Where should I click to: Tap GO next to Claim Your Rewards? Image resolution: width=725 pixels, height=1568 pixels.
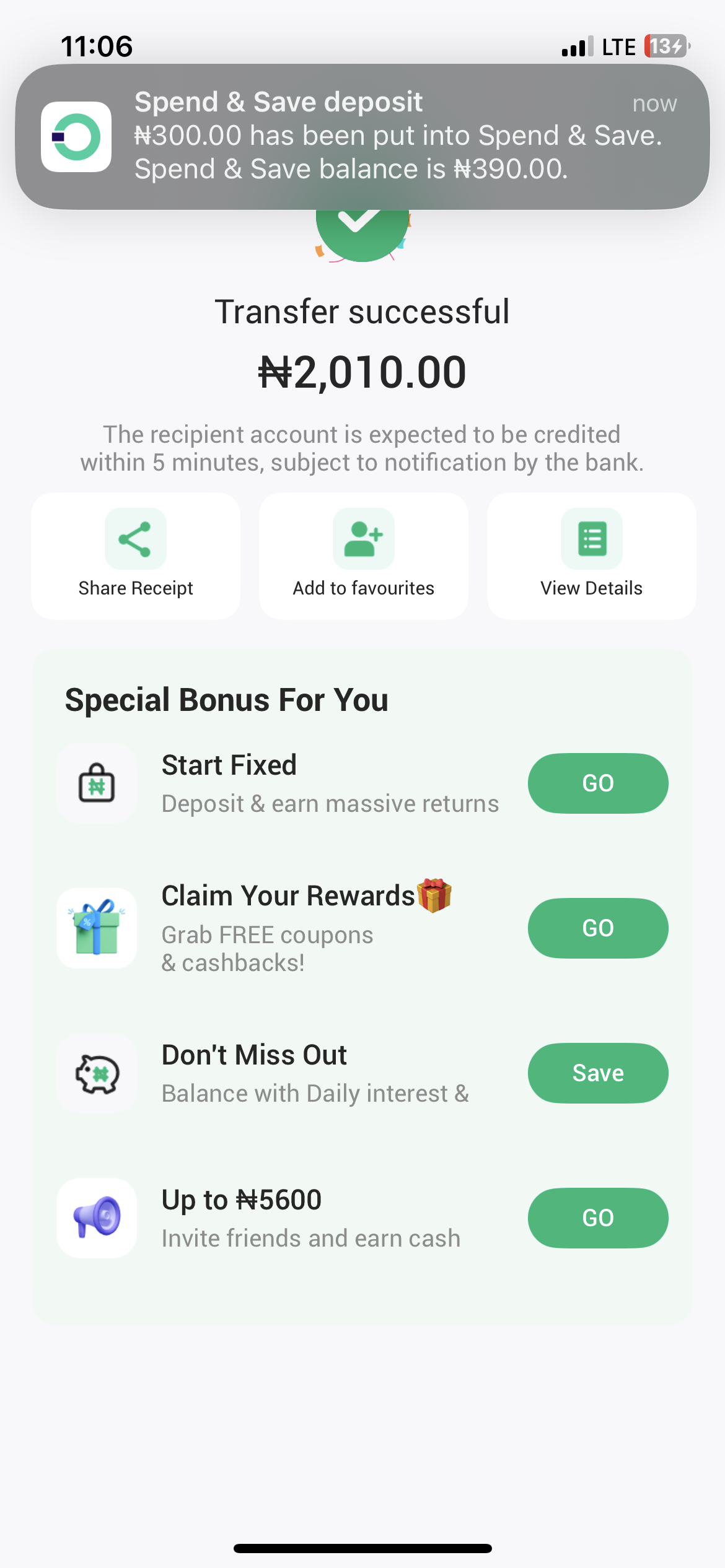click(597, 928)
